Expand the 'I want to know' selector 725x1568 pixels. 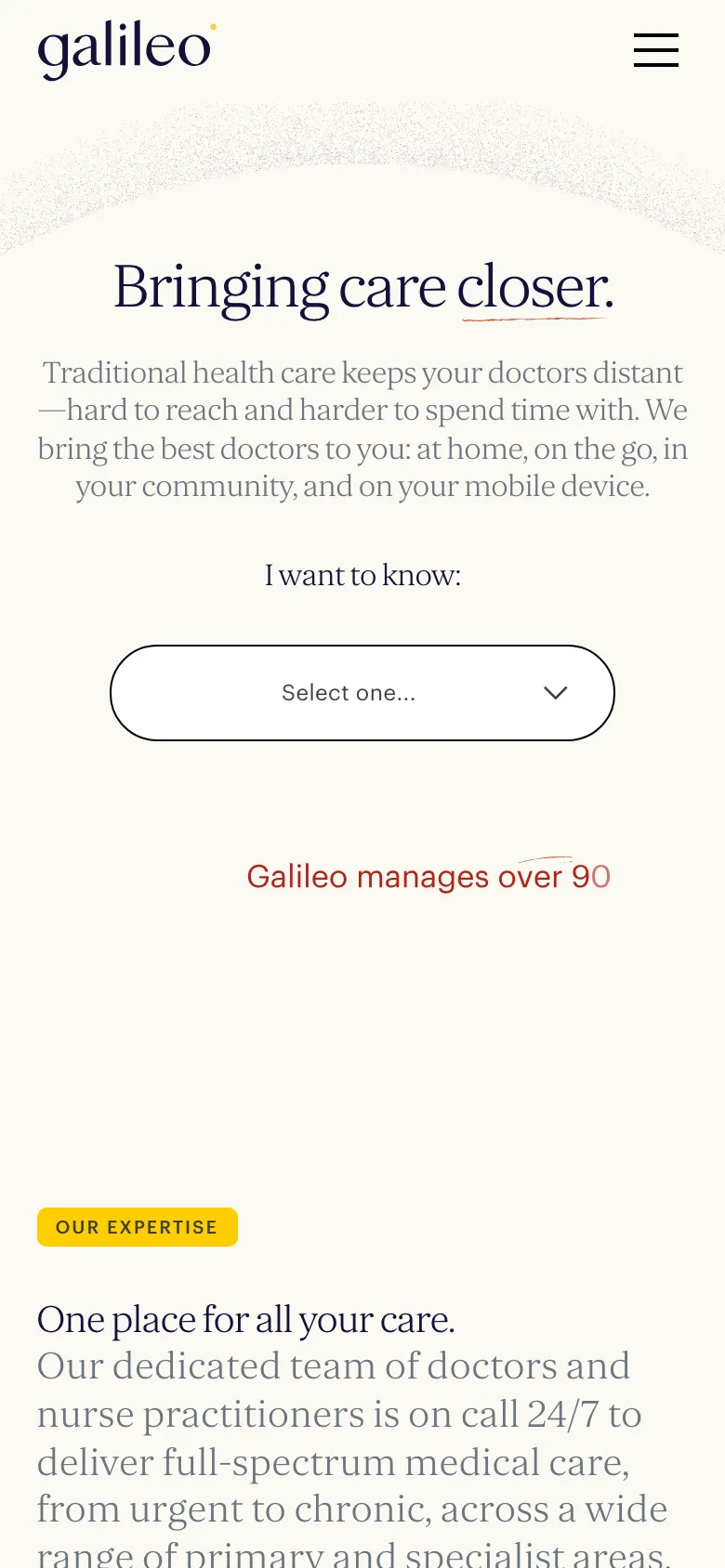(362, 693)
